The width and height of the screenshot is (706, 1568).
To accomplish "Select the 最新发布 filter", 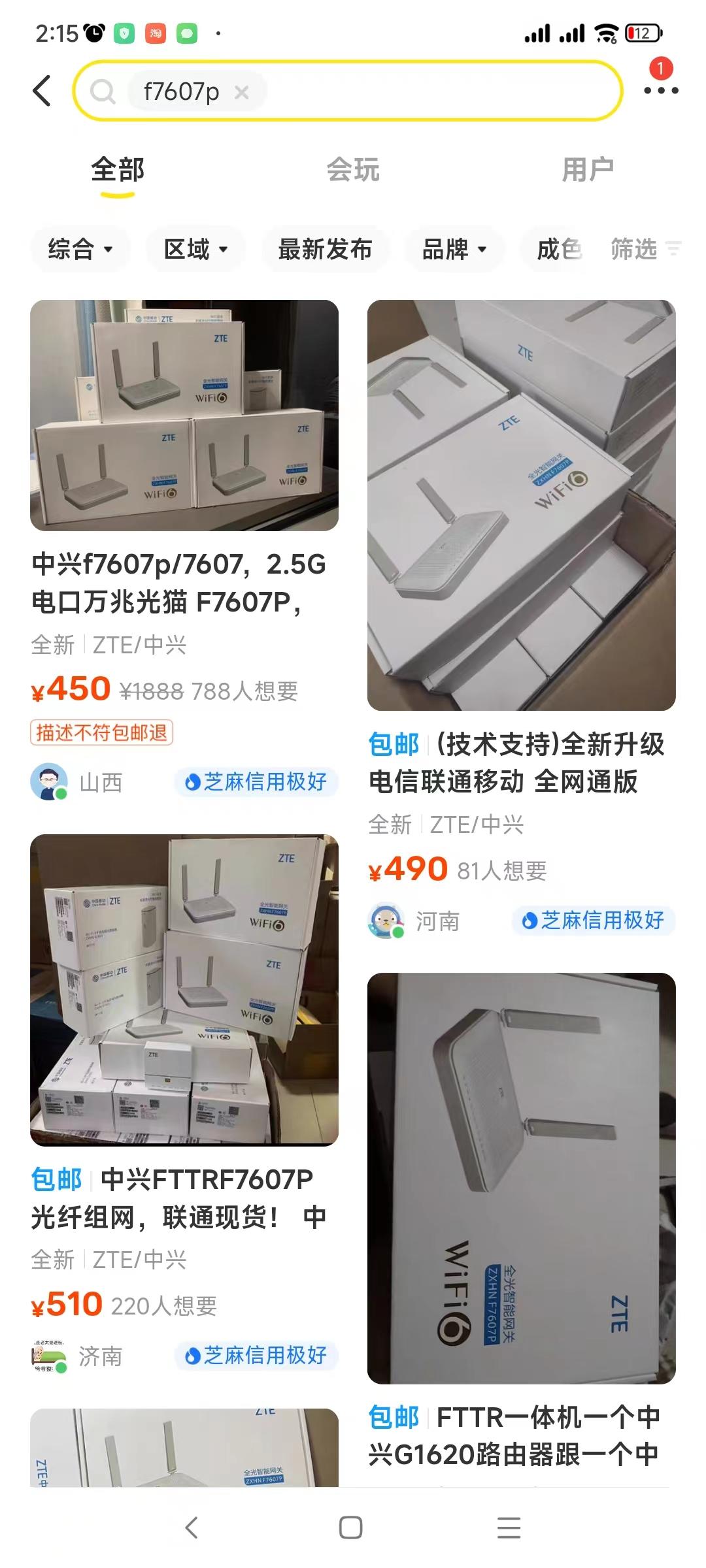I will tap(326, 249).
